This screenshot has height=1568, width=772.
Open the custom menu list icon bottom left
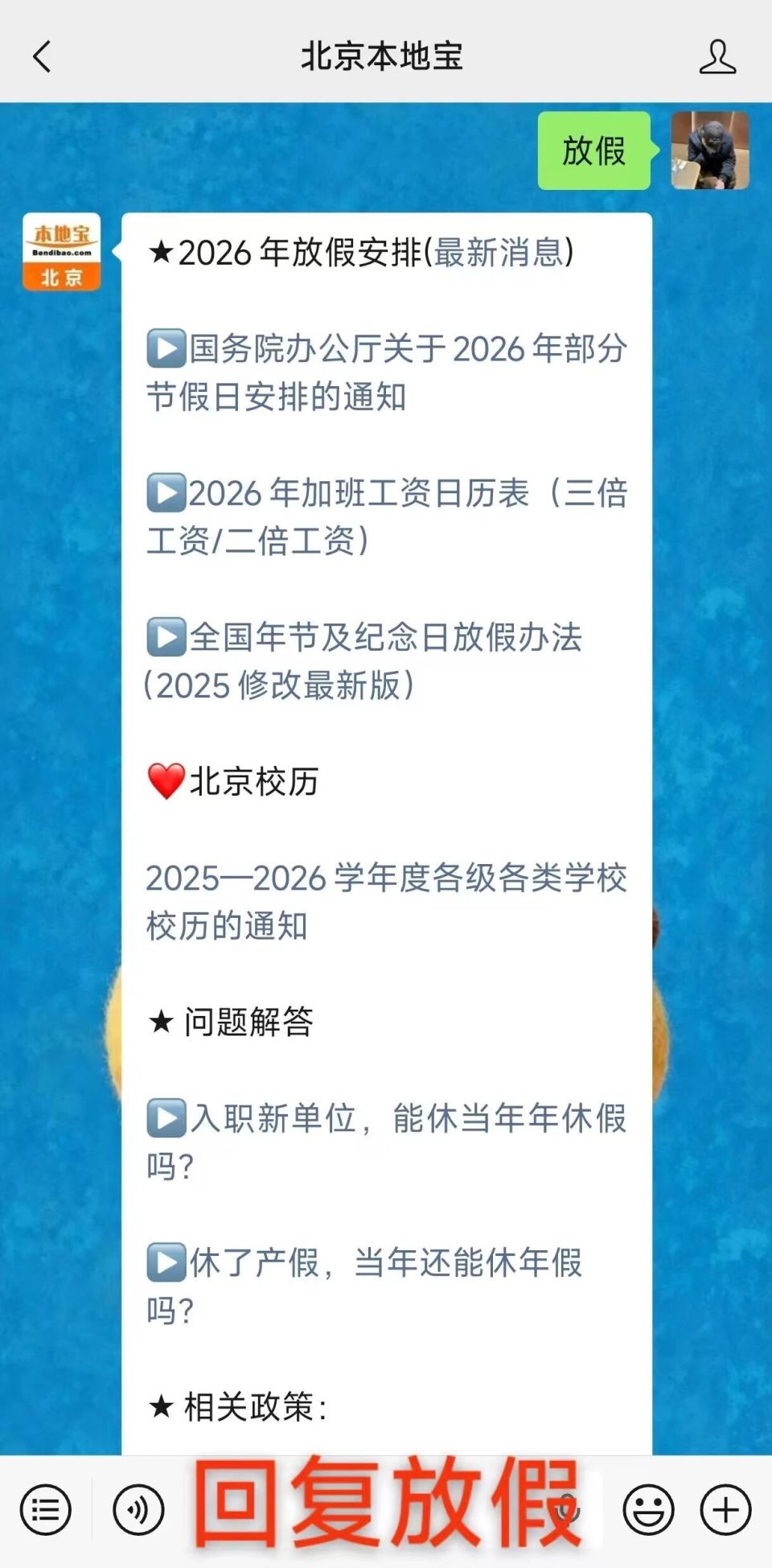tap(46, 1508)
